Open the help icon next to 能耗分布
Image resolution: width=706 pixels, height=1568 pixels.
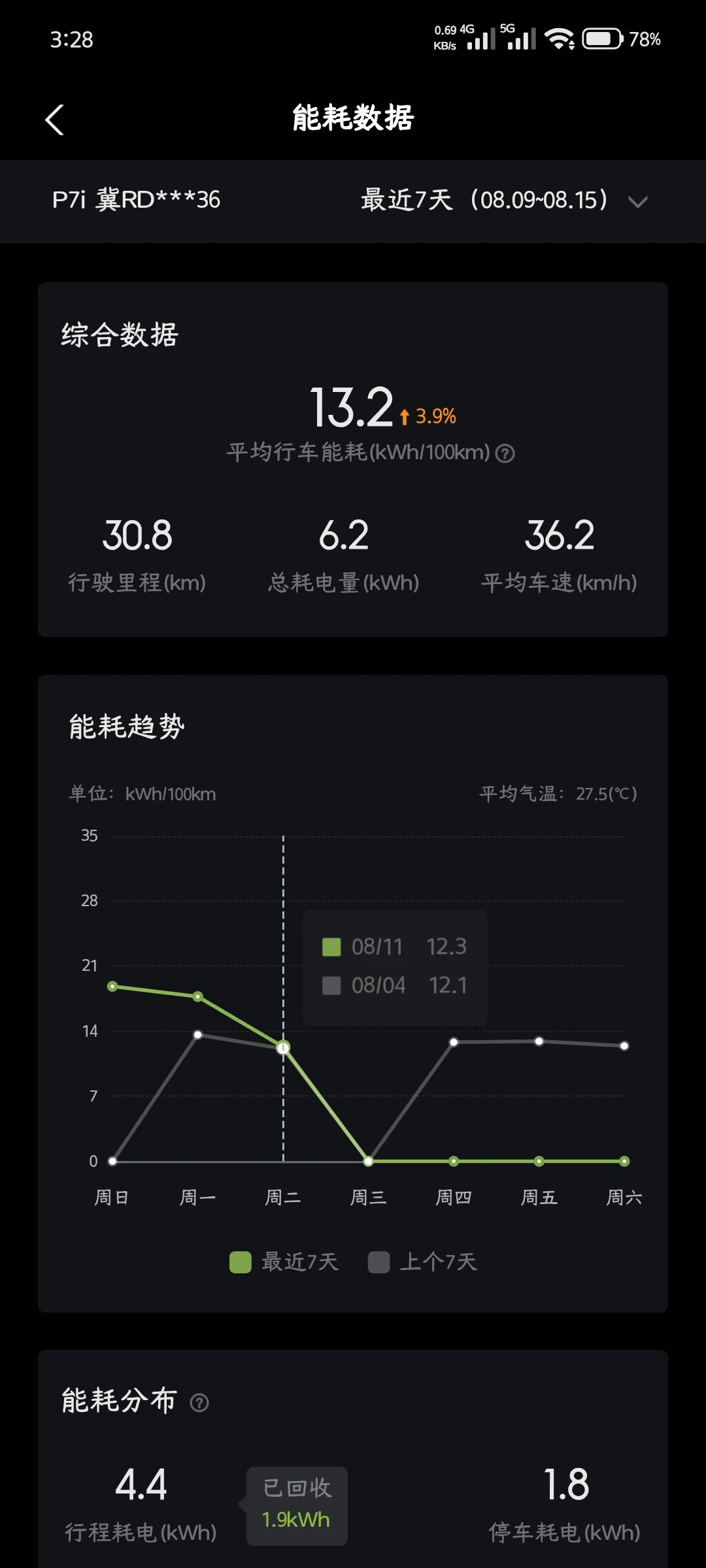tap(199, 1403)
